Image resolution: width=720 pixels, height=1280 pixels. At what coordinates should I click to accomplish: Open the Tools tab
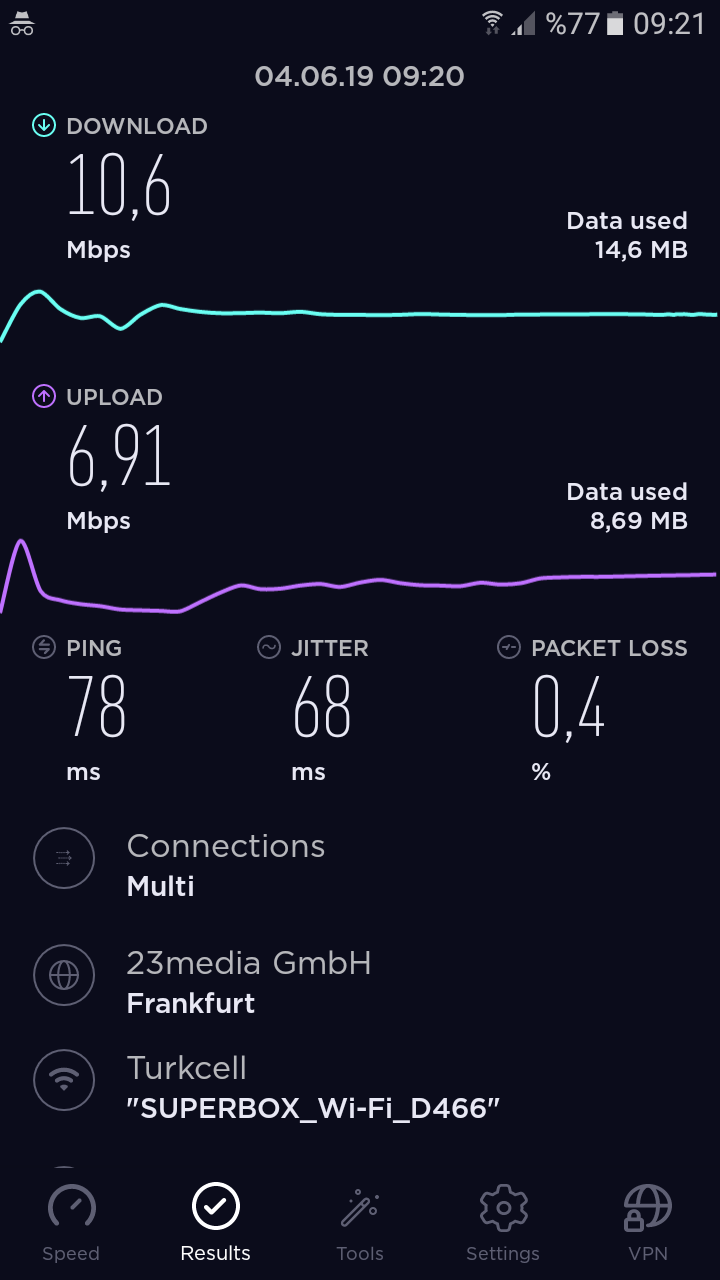[360, 1223]
